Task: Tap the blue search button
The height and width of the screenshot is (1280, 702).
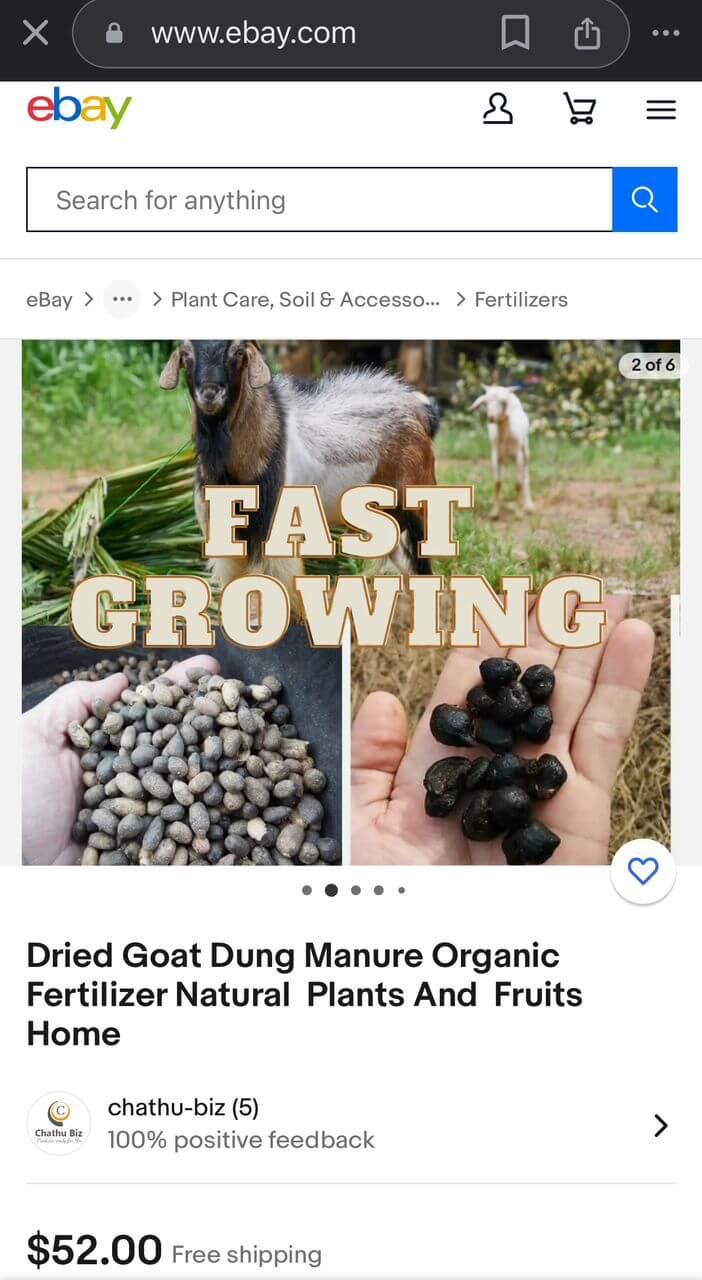Action: [644, 200]
